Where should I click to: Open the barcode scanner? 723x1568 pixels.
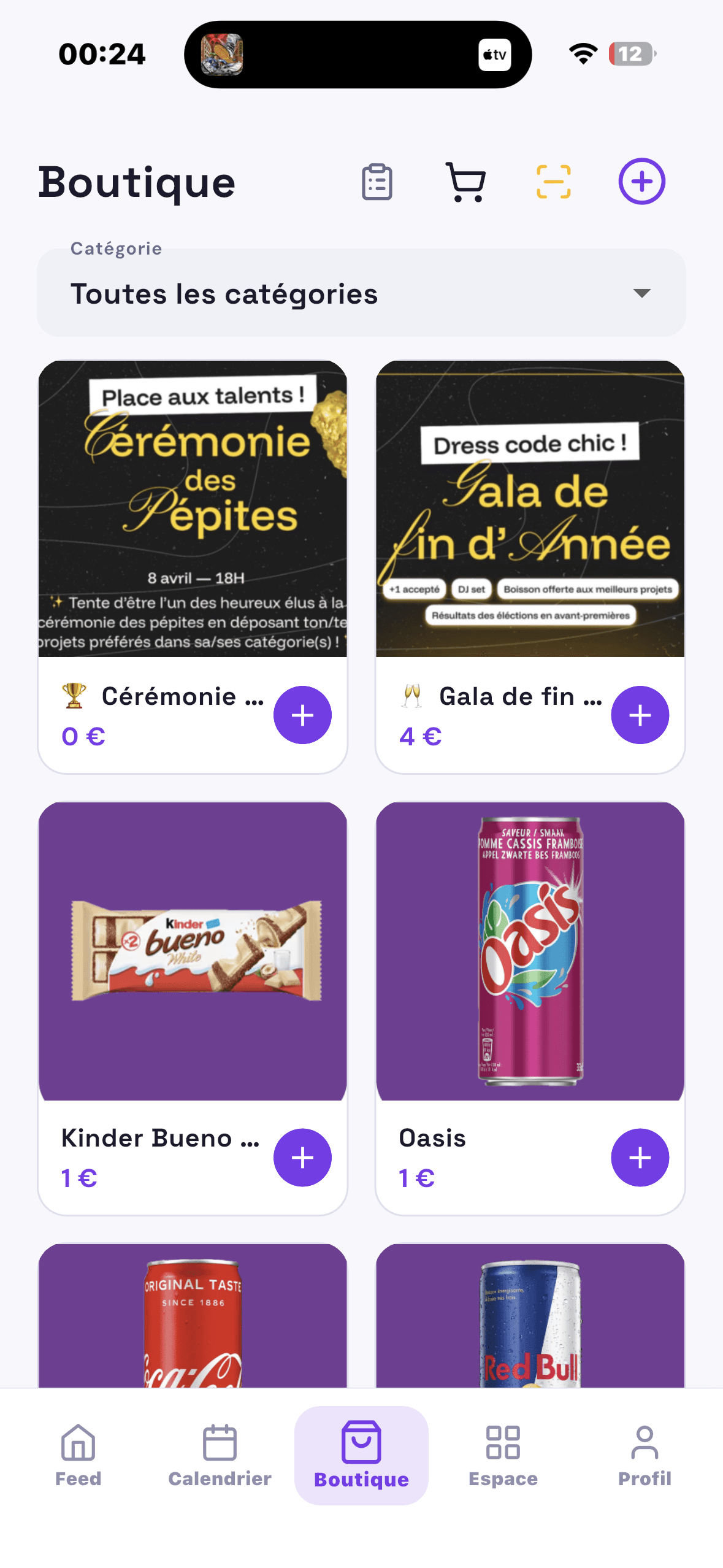[x=554, y=180]
